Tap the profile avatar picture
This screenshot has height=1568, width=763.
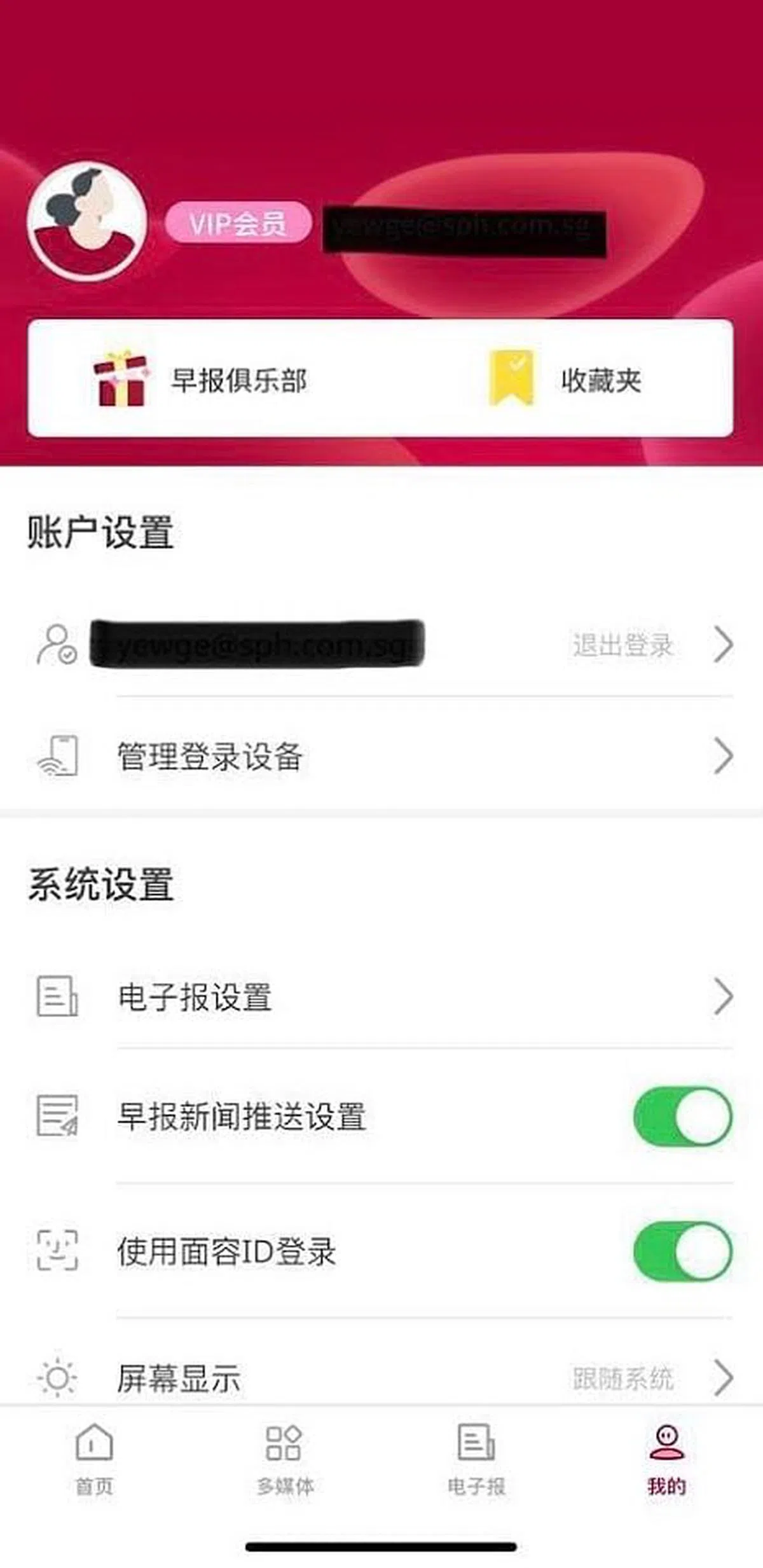pyautogui.click(x=87, y=221)
